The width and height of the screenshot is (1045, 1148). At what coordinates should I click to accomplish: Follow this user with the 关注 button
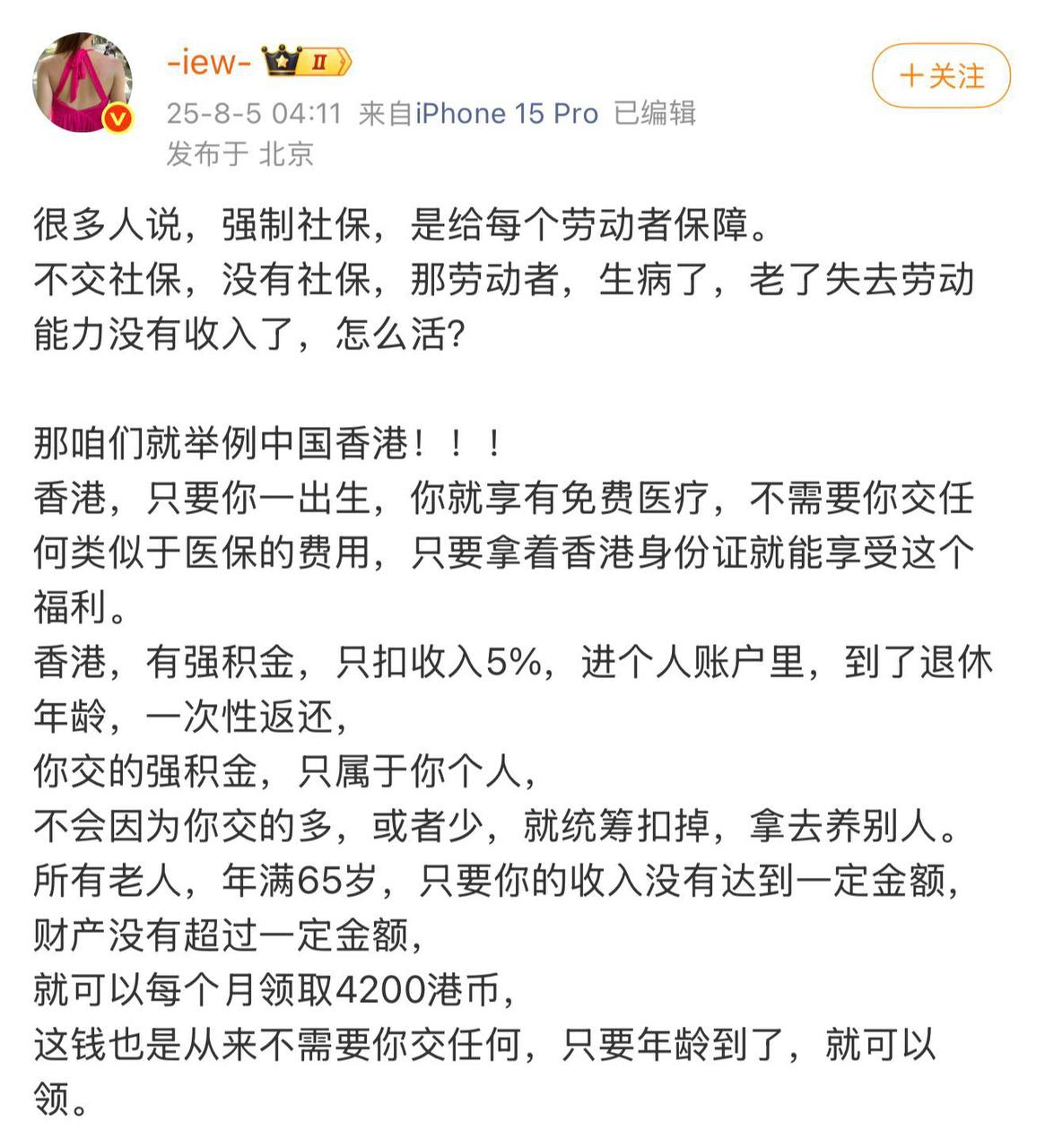click(941, 76)
